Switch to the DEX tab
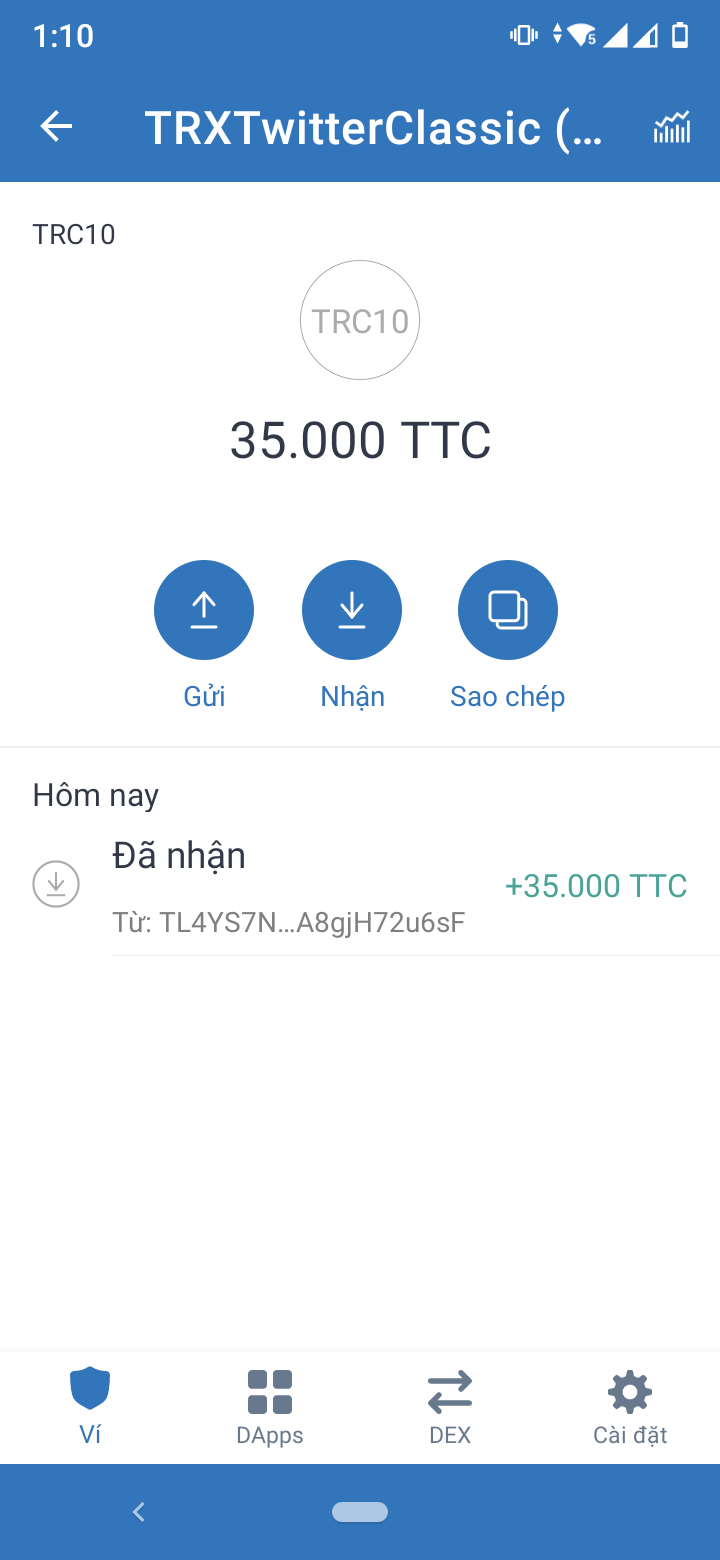Screen dimensions: 720x1560 450,1406
